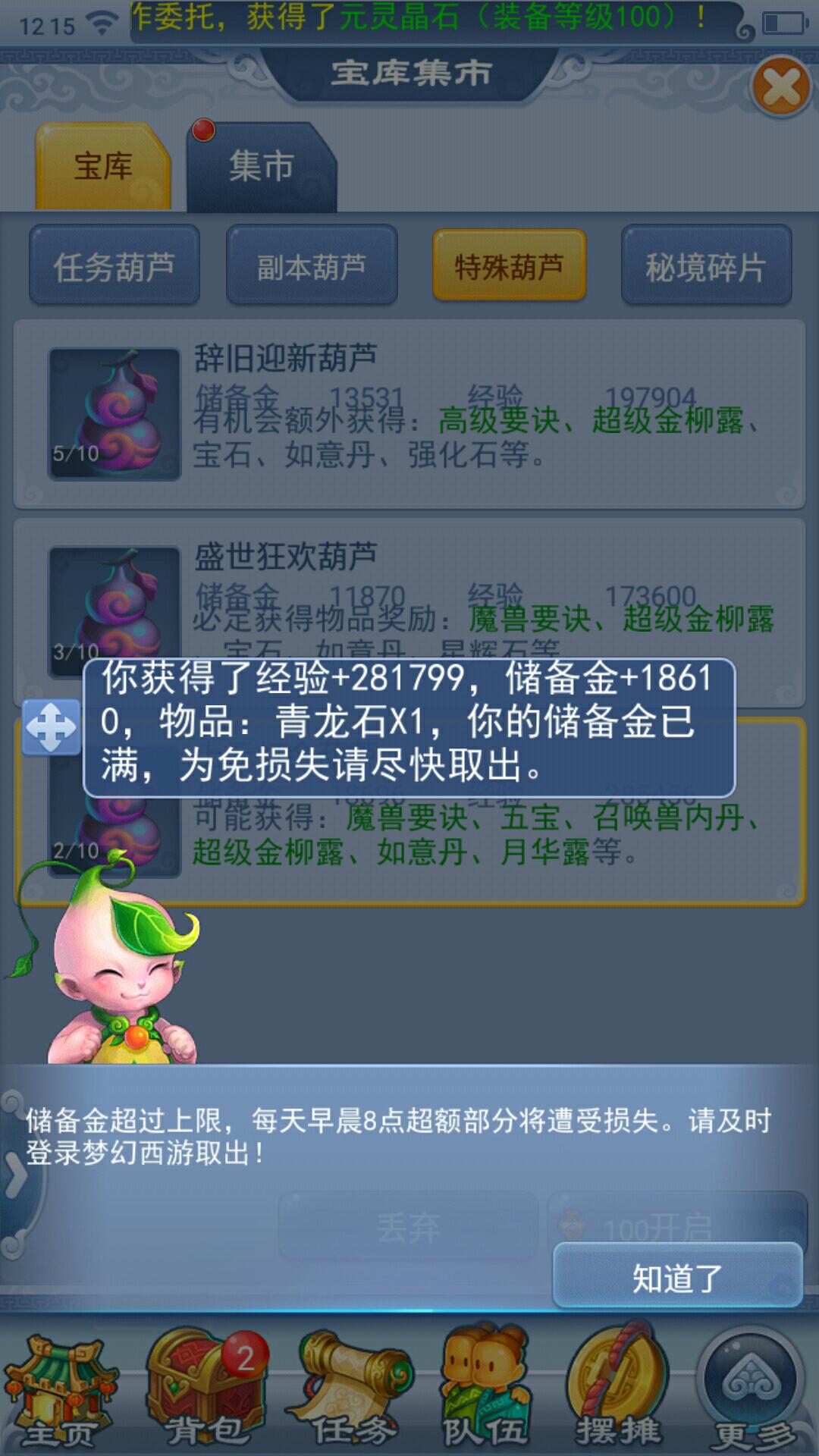819x1456 pixels.
Task: Switch to the 宝库 tab
Action: [x=103, y=167]
